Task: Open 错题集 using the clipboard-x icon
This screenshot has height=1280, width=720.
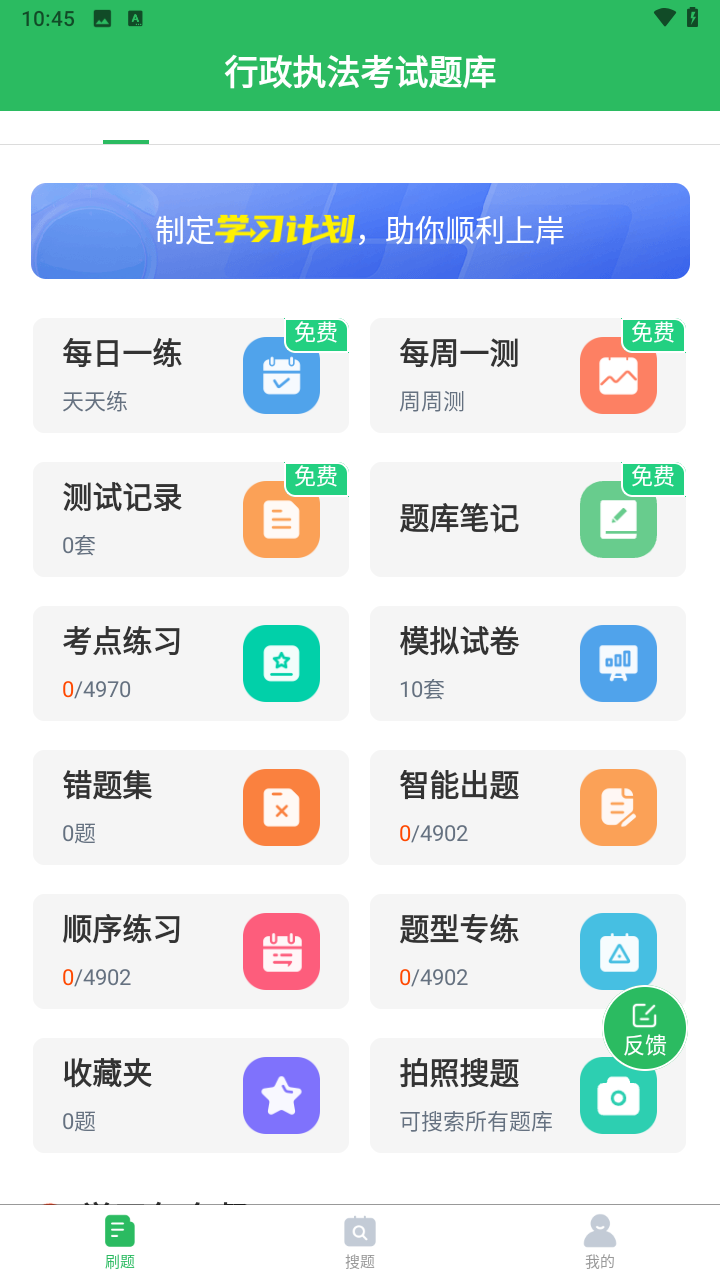Action: click(281, 807)
